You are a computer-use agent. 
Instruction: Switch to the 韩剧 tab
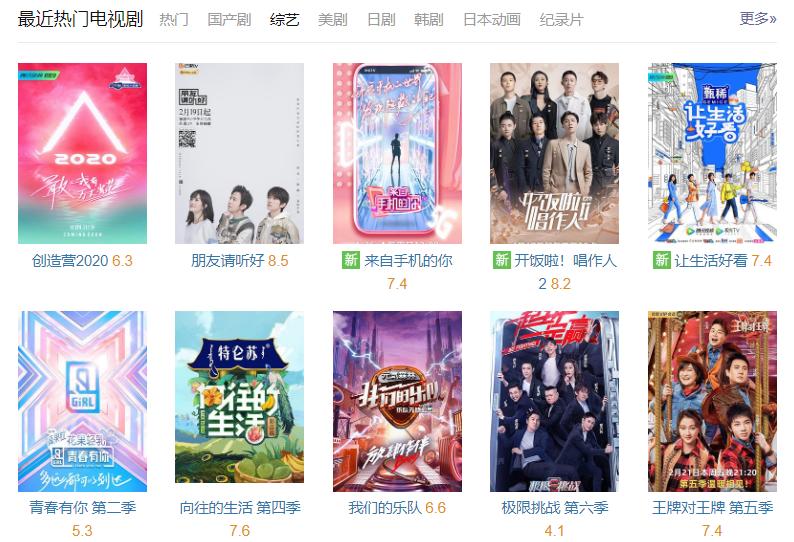click(428, 20)
